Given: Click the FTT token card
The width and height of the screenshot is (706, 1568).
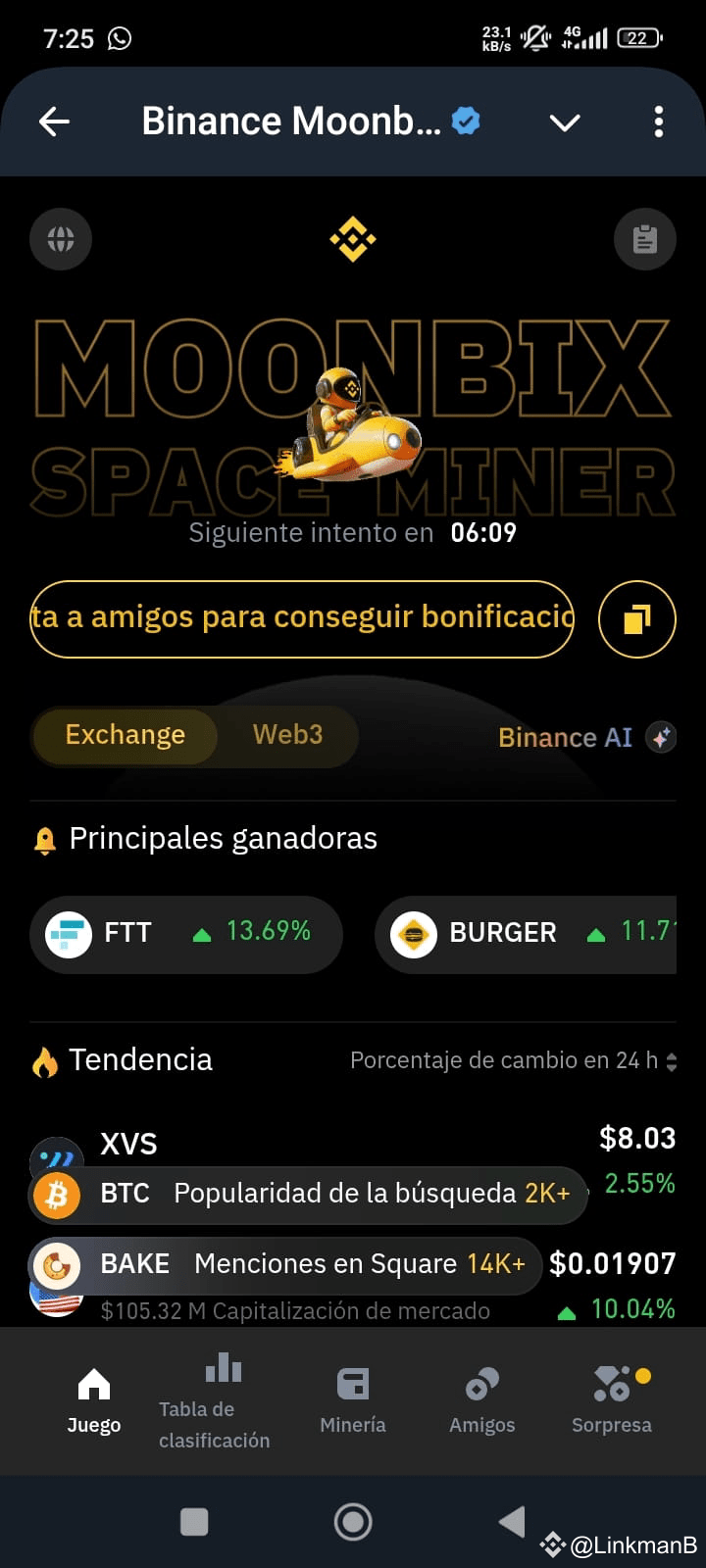Looking at the screenshot, I should (185, 934).
